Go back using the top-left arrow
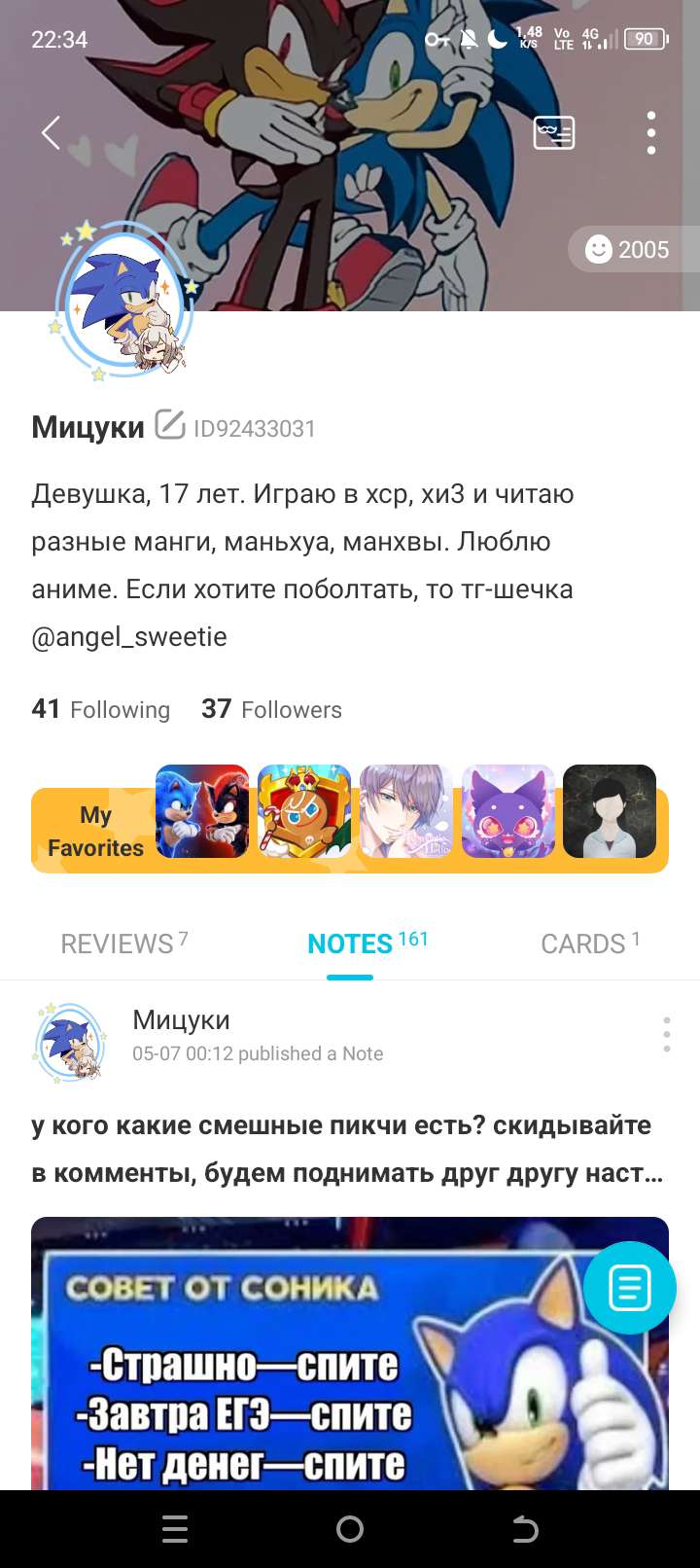The height and width of the screenshot is (1568, 700). click(51, 132)
